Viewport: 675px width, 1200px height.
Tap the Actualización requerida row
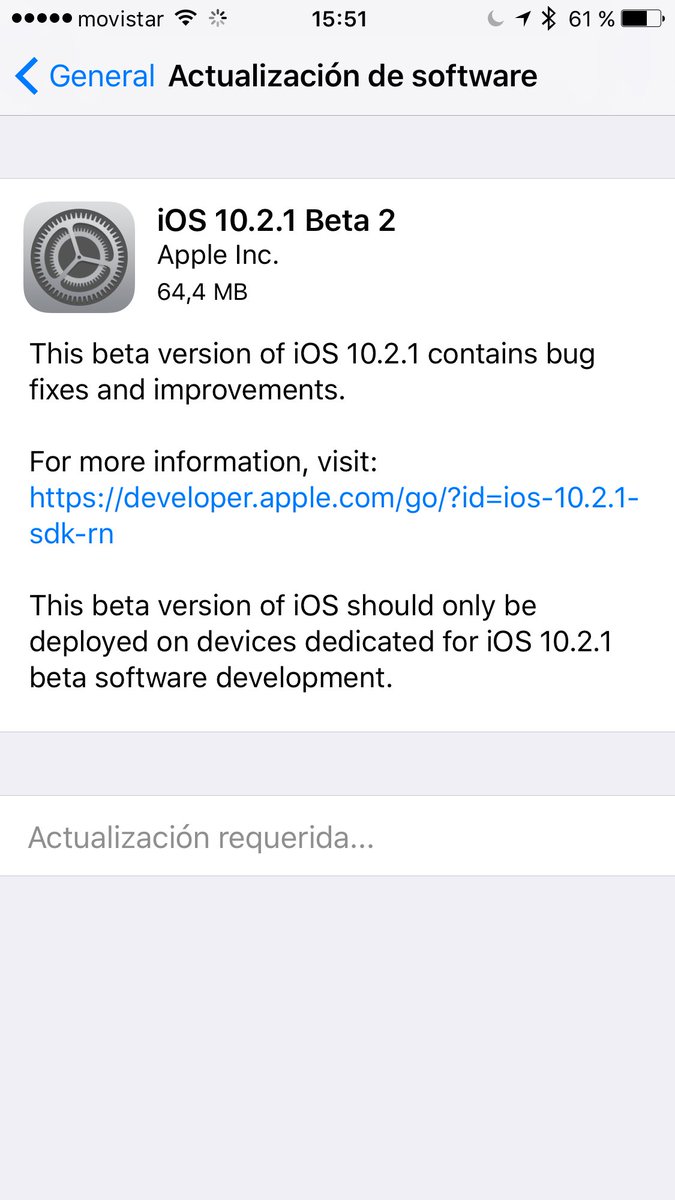(x=337, y=837)
